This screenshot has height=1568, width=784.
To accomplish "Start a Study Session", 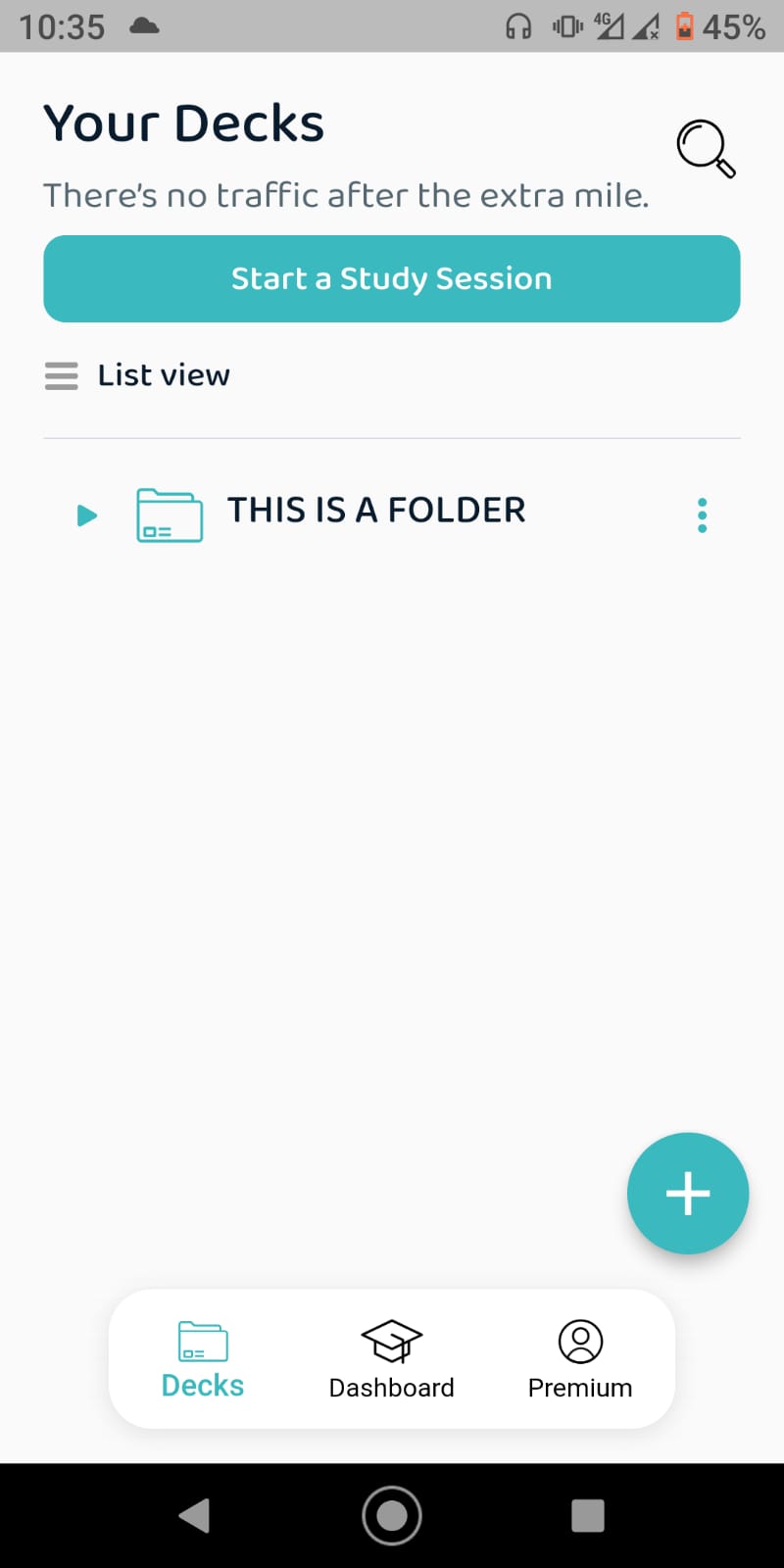I will pos(392,278).
